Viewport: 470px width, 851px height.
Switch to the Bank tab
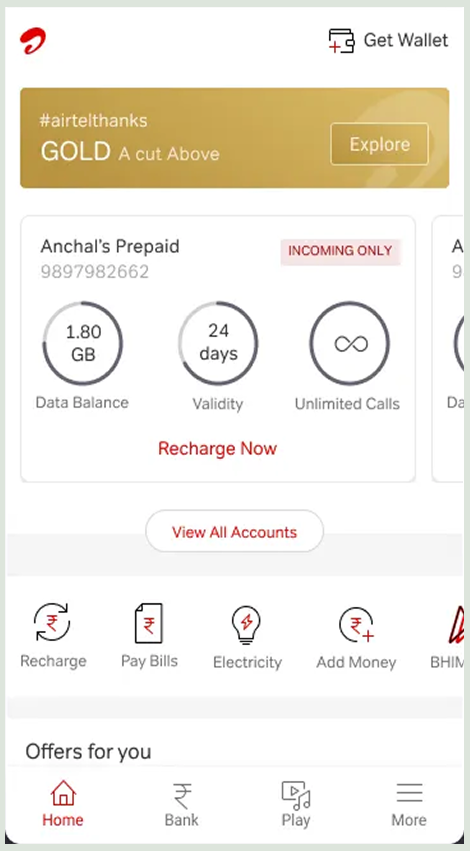pos(182,804)
